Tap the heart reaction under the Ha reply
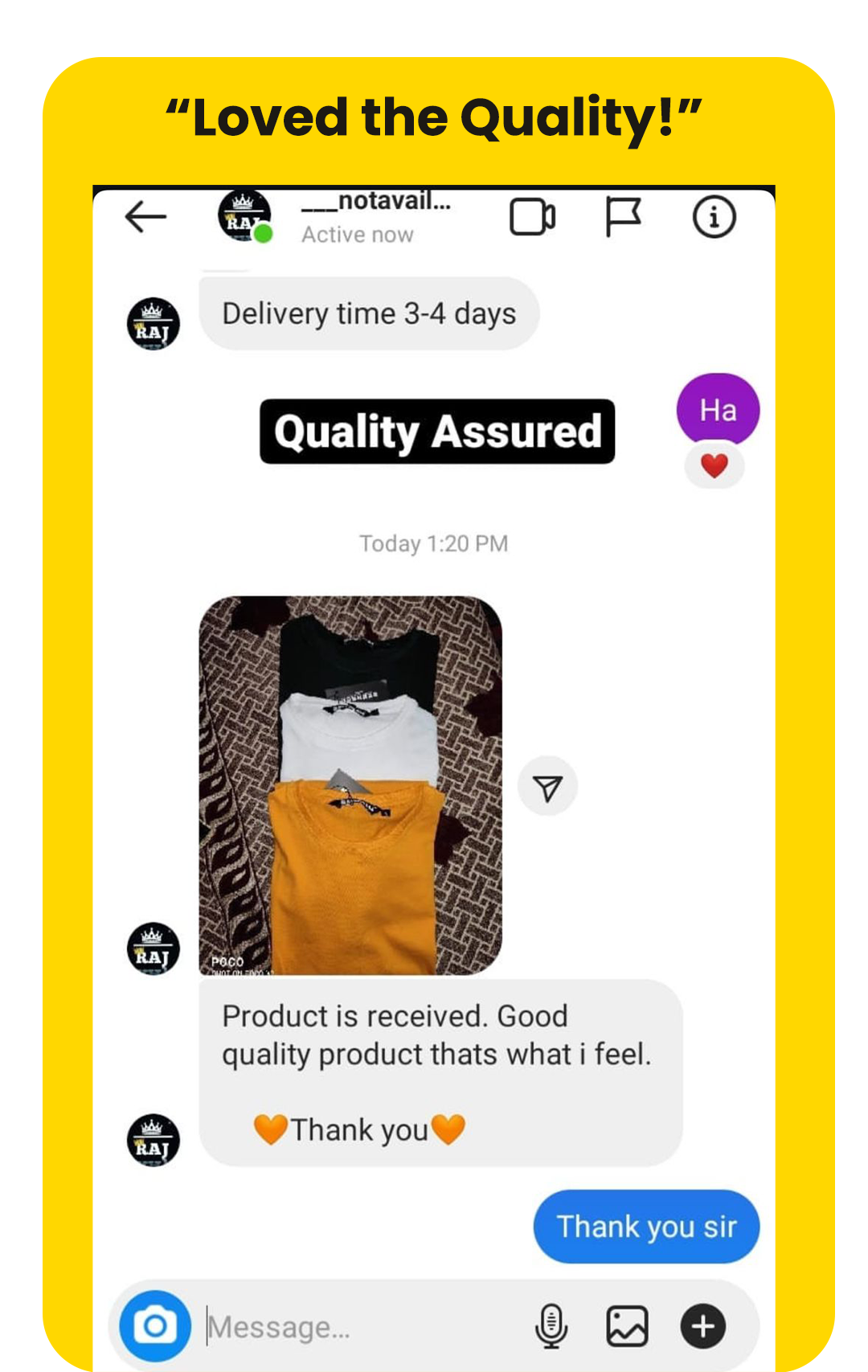Screen dimensions: 868x1372 pos(714,465)
